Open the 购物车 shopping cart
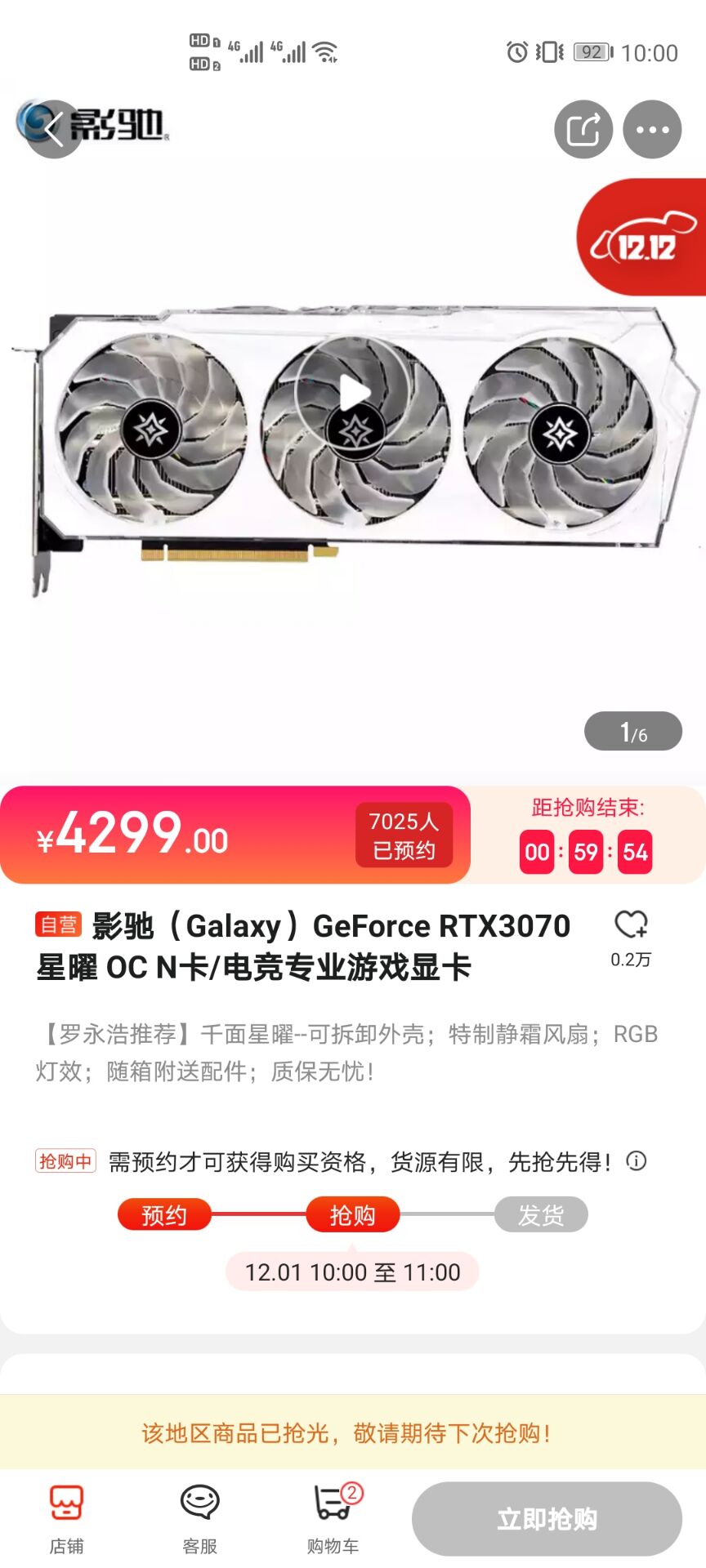 point(333,1517)
